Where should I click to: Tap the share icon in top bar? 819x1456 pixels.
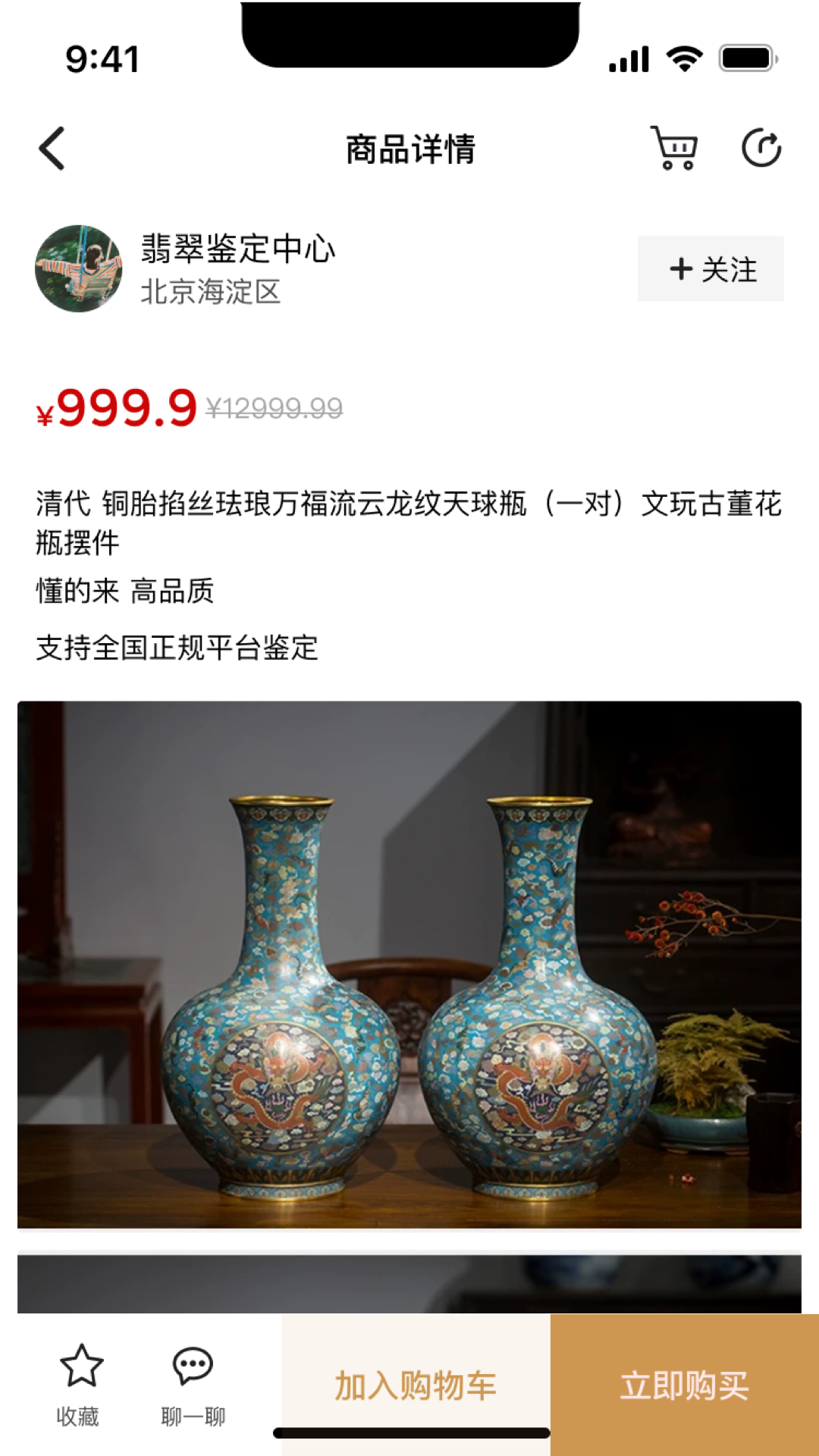coord(761,148)
